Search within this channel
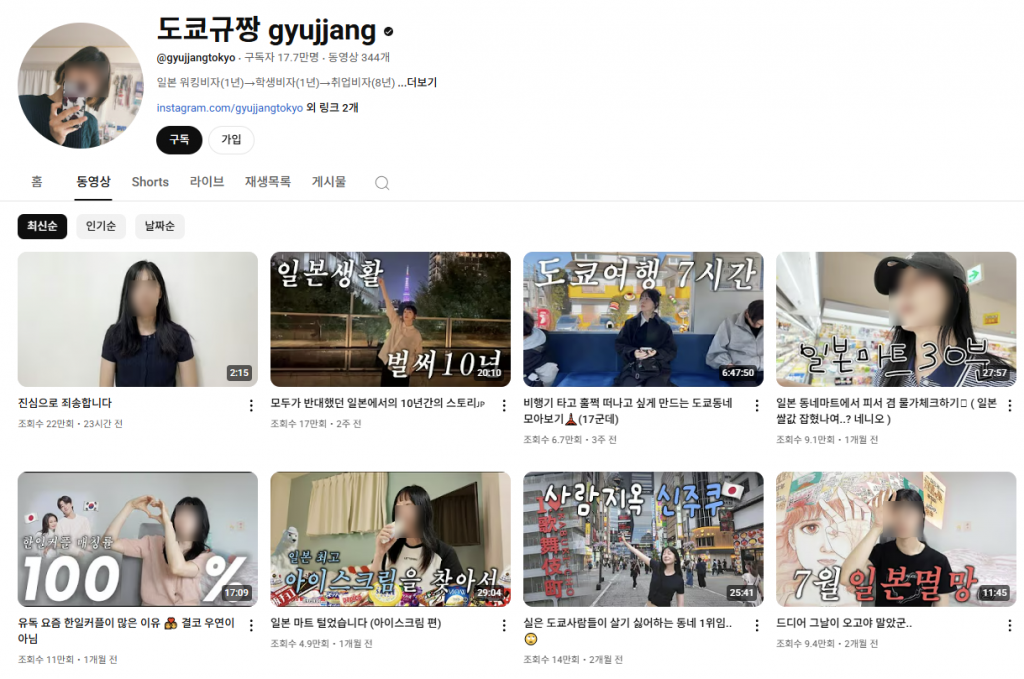This screenshot has height=679, width=1024. pyautogui.click(x=382, y=183)
